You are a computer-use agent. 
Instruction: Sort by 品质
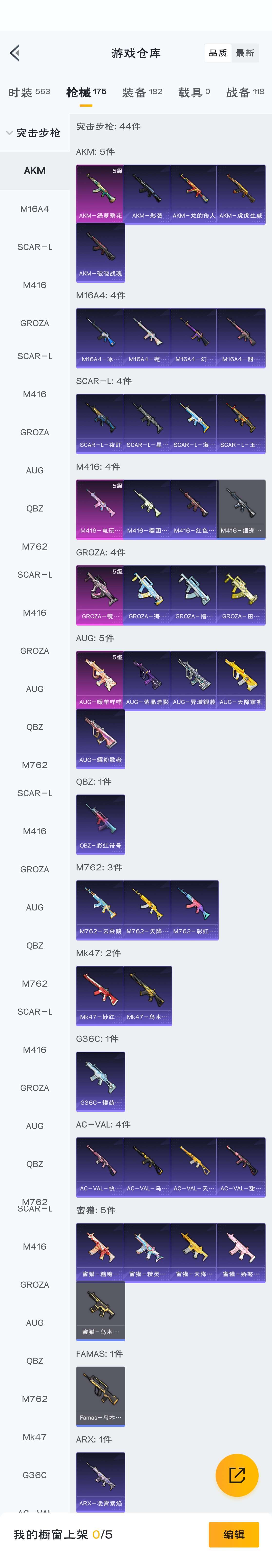(218, 53)
